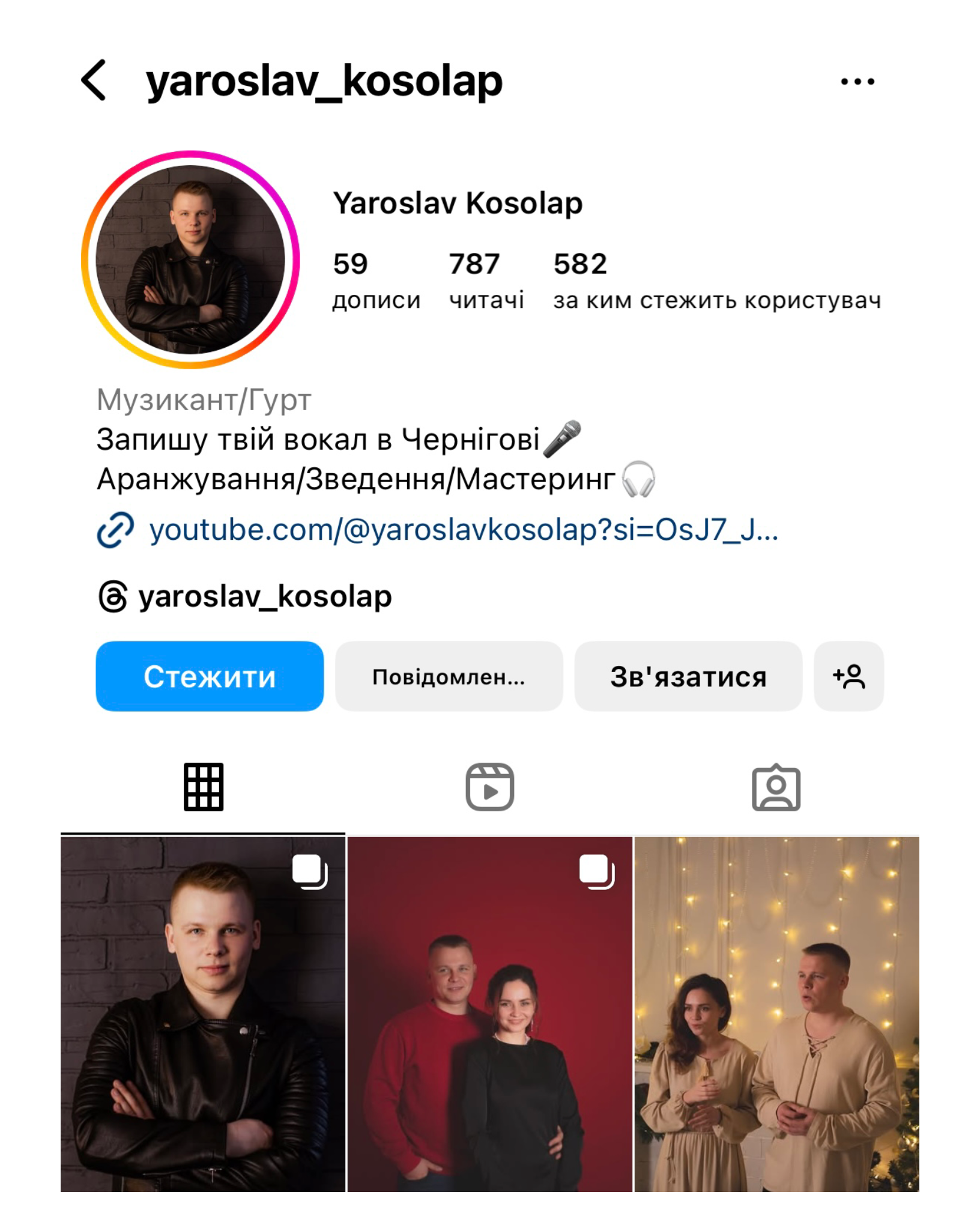980x1225 pixels.
Task: Go back using the top-left arrow
Action: click(x=94, y=80)
